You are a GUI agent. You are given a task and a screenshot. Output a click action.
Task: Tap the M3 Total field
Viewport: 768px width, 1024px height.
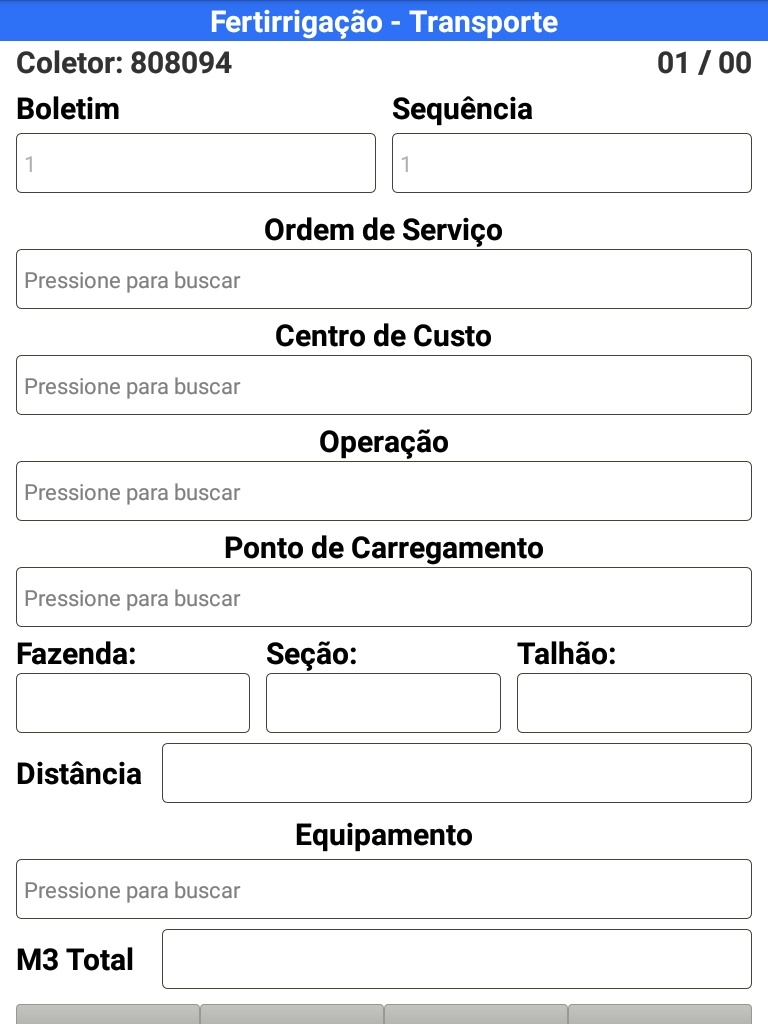(457, 959)
